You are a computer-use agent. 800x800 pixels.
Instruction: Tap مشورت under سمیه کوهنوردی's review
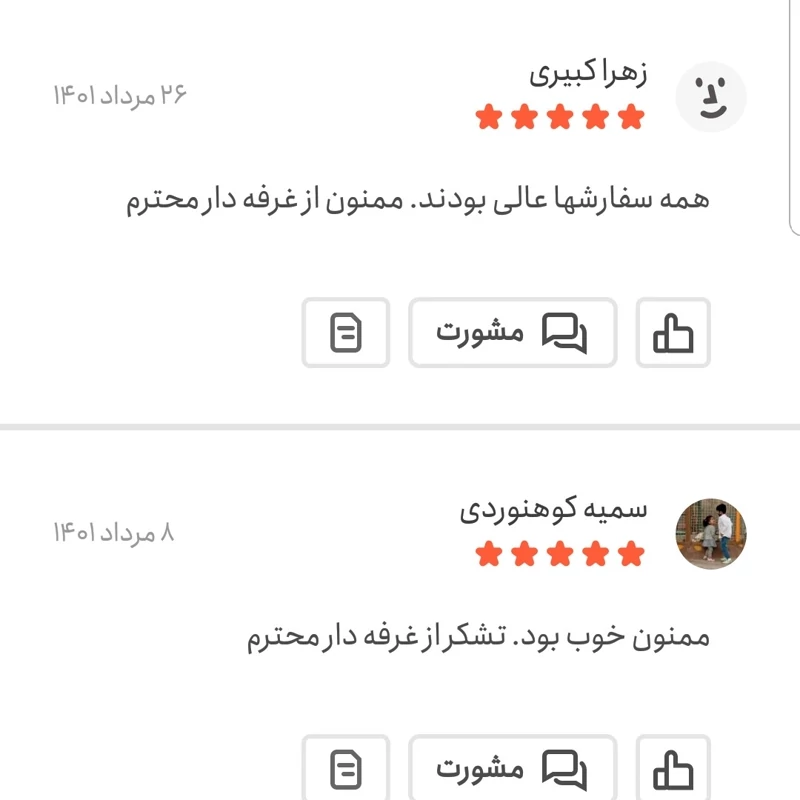[x=512, y=769]
